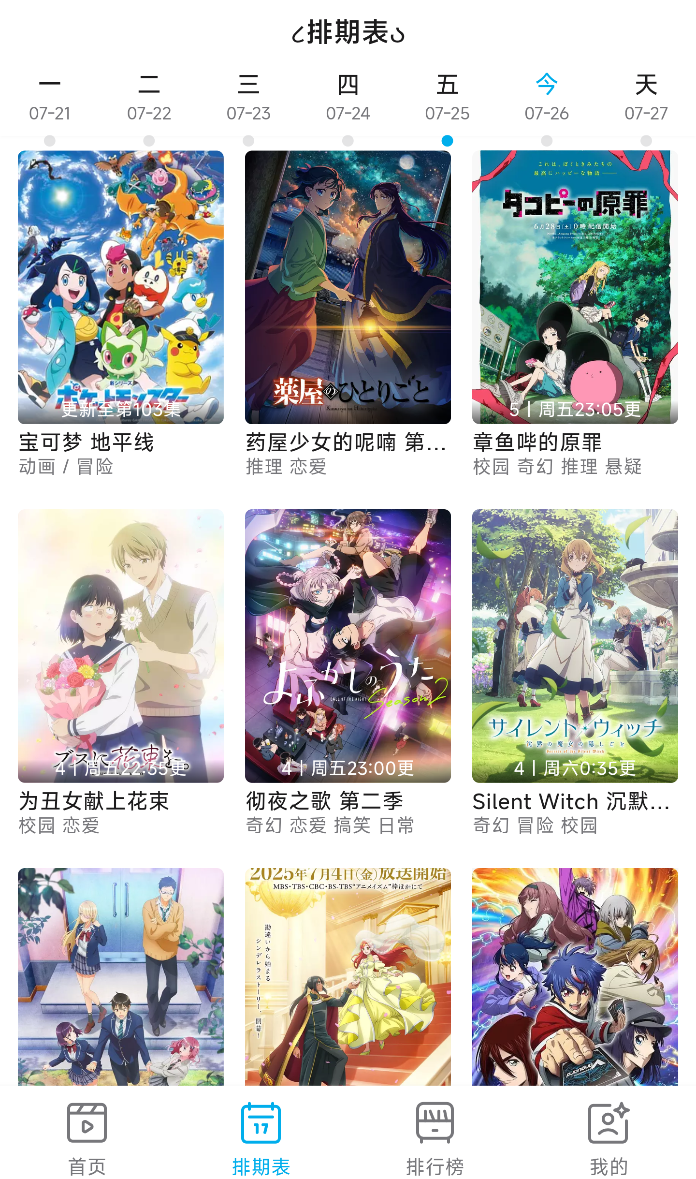Select Tuesday 07-22 day tab
Screen dimensions: 696x1179
click(x=149, y=98)
